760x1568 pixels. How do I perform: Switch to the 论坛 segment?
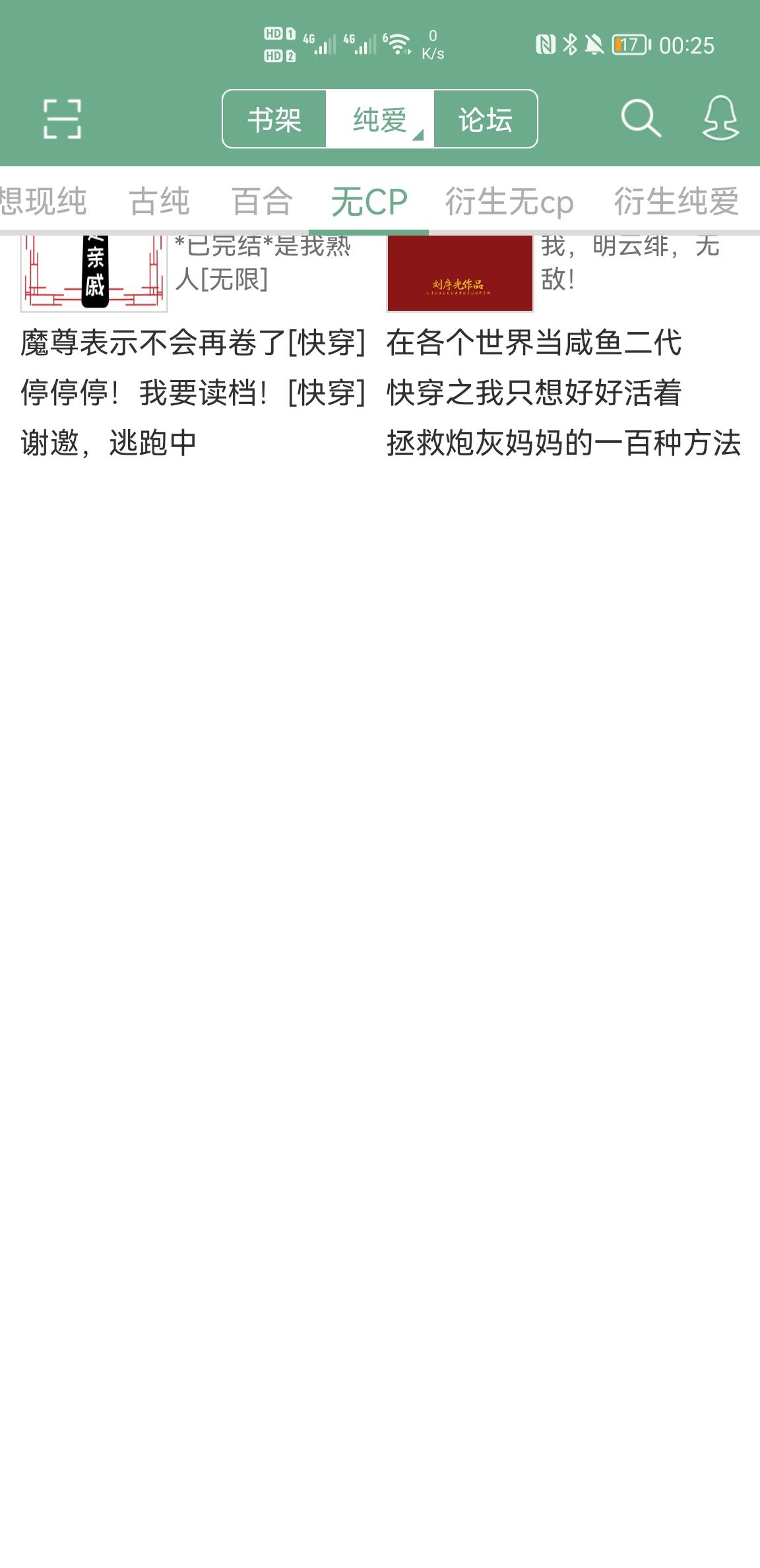486,119
